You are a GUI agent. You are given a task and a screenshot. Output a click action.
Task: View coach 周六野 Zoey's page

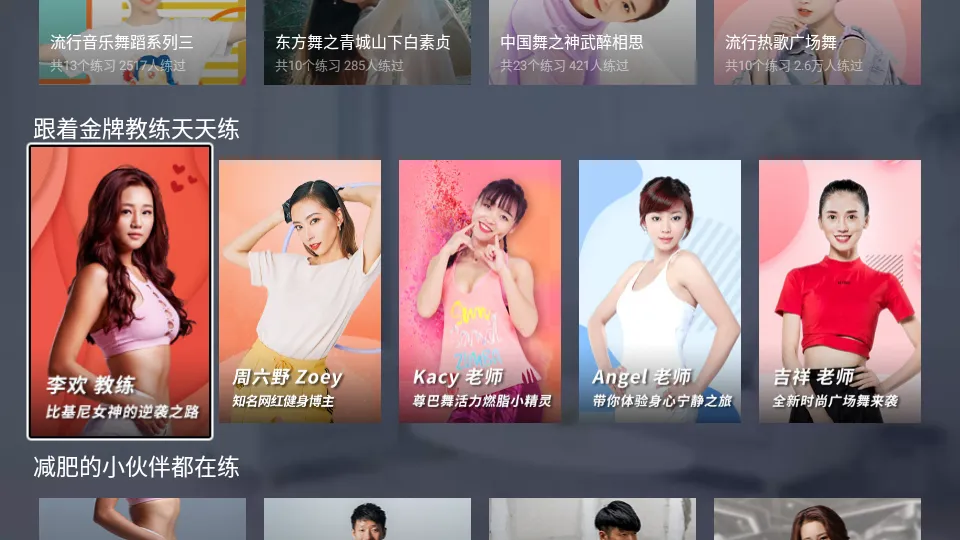(300, 291)
